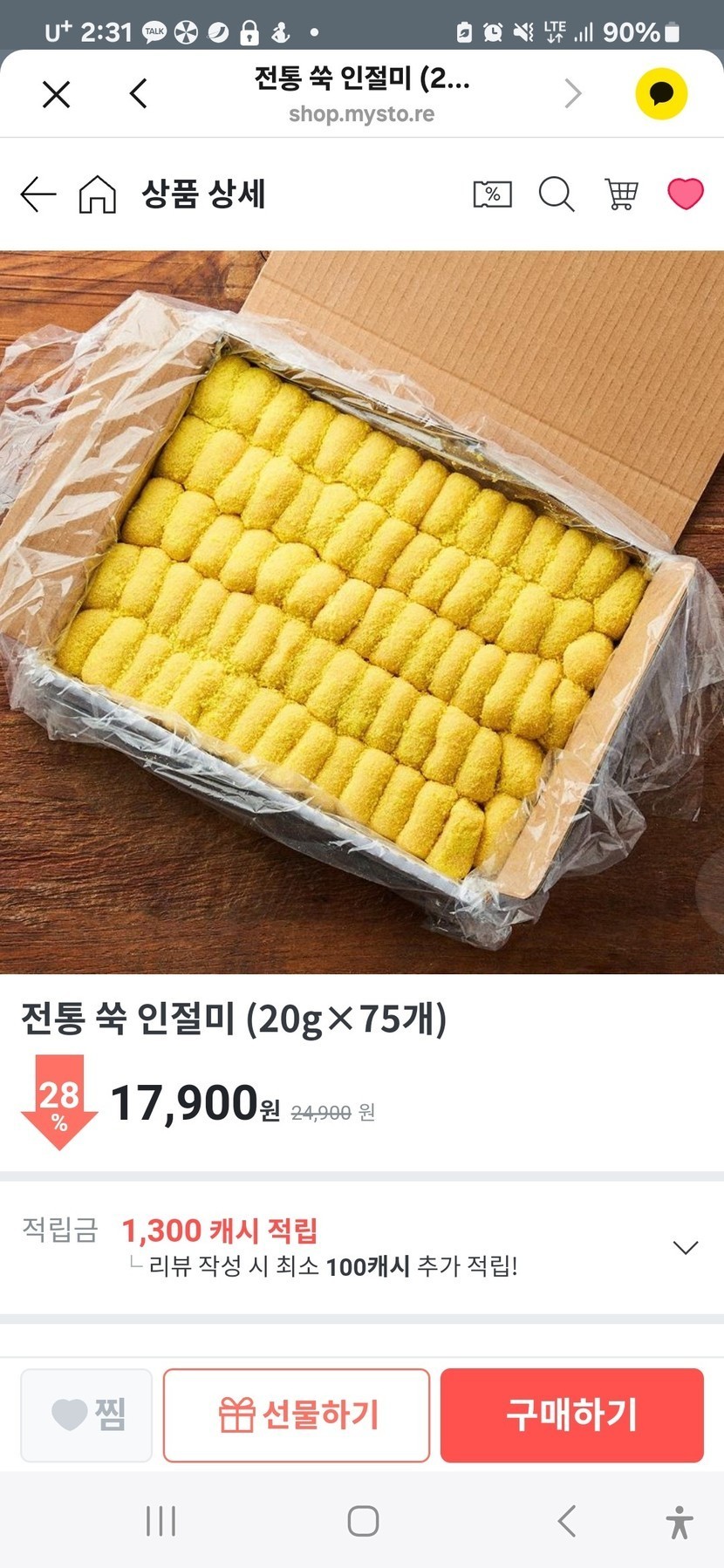The height and width of the screenshot is (1568, 724).
Task: Buy now with 구매하기
Action: 571,1415
